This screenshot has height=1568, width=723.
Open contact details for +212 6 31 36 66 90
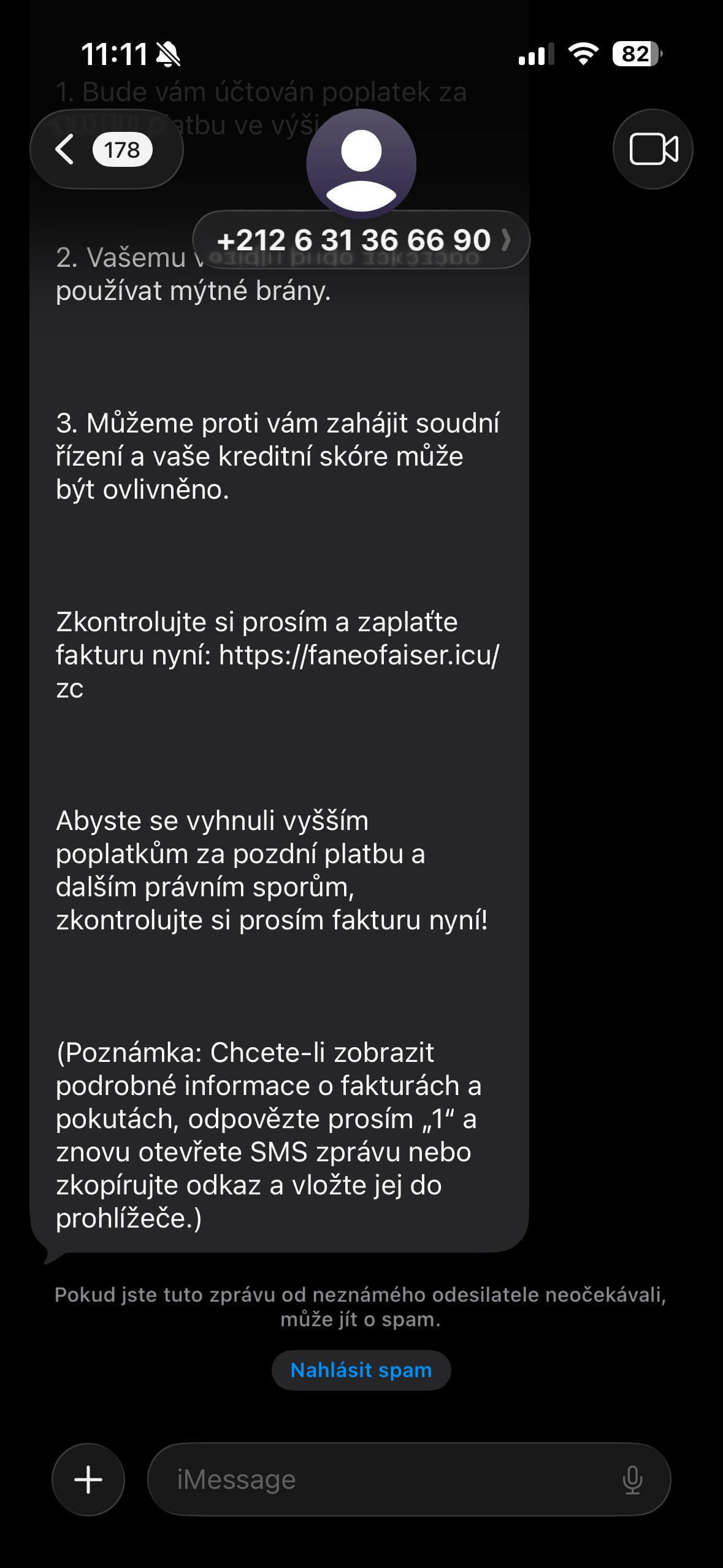[x=361, y=240]
